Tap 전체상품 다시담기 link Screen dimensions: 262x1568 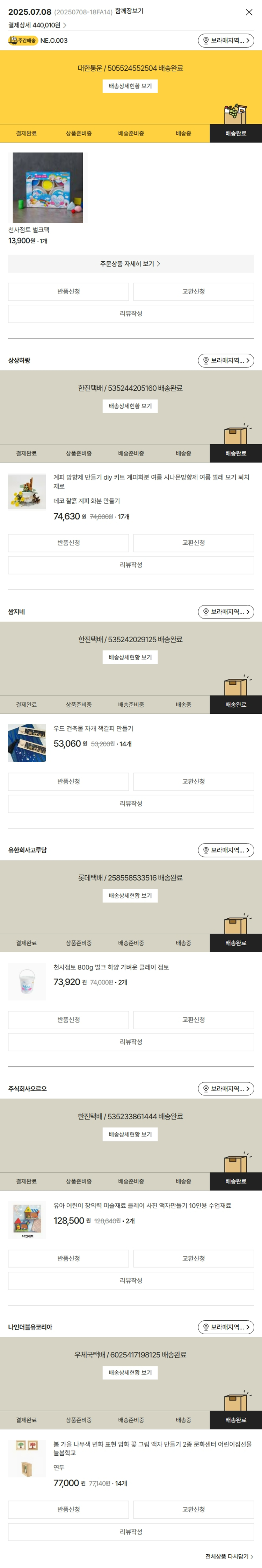click(x=228, y=1556)
